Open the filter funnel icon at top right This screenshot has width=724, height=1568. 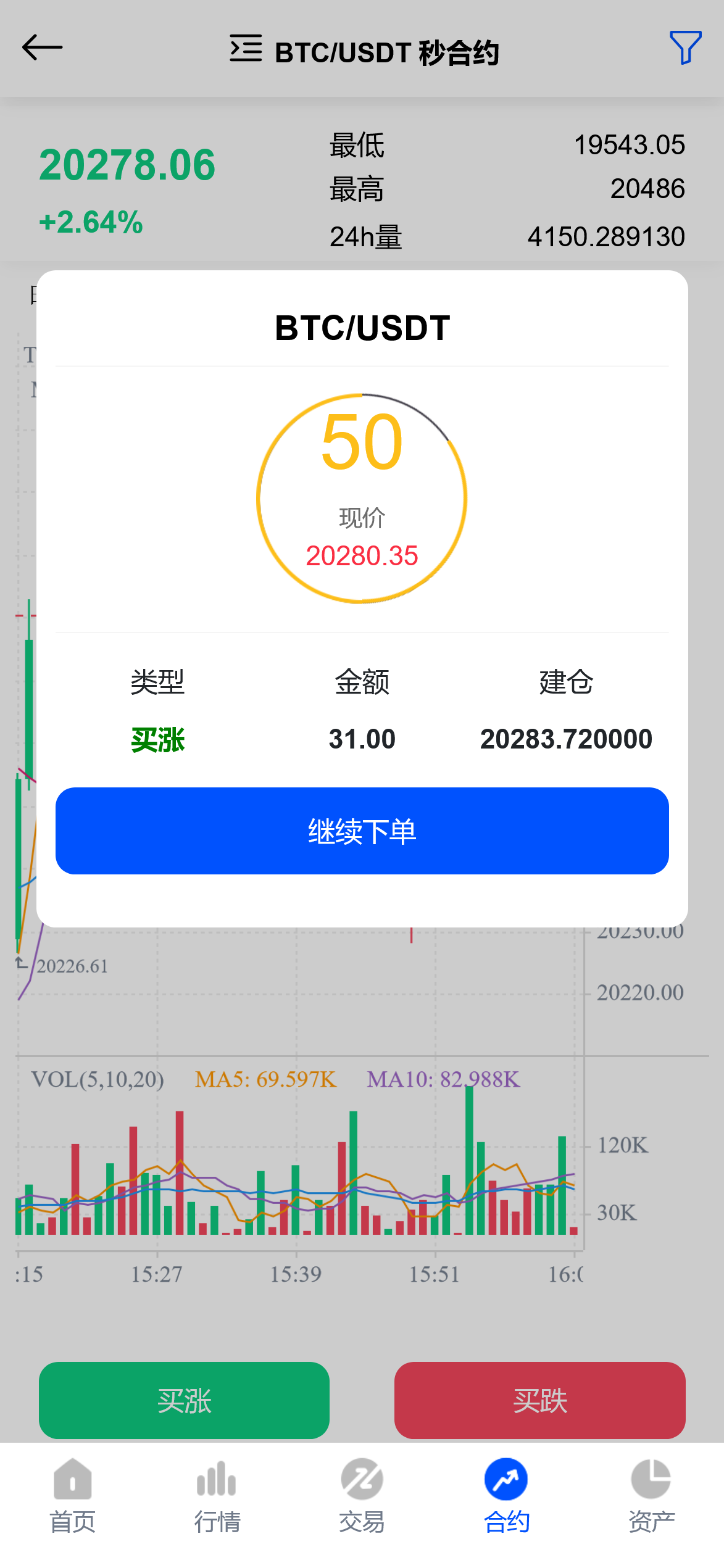pos(685,48)
